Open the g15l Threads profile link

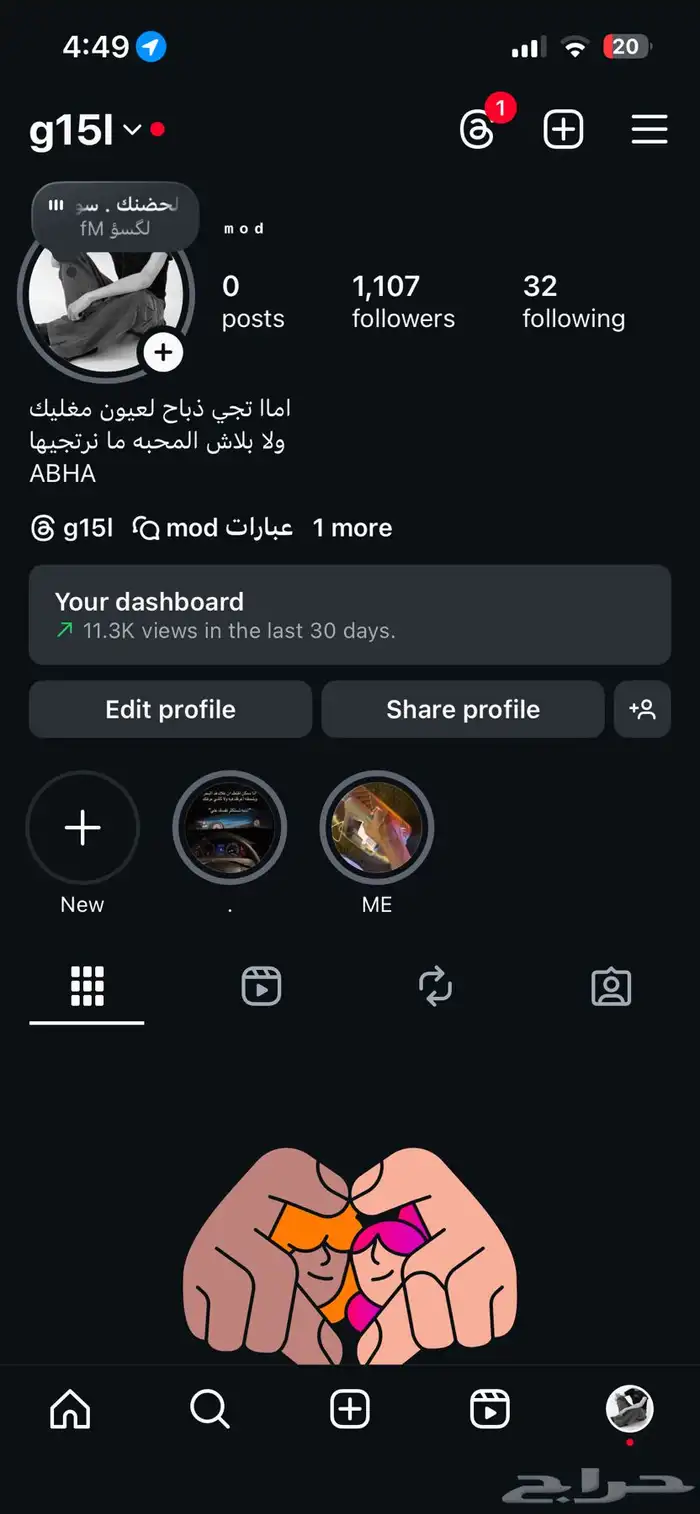(73, 528)
